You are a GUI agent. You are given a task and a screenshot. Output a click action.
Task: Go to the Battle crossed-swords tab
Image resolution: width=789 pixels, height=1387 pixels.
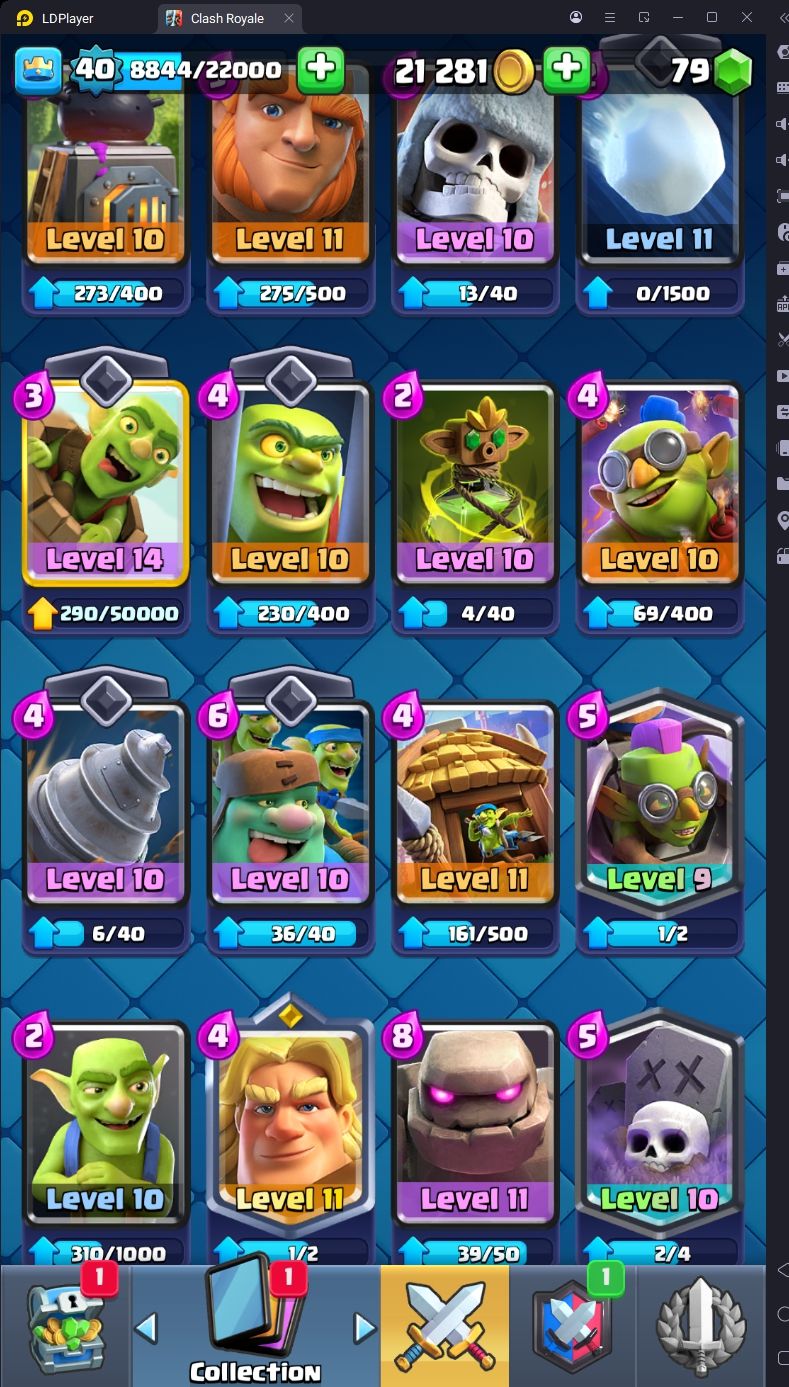tap(445, 1325)
